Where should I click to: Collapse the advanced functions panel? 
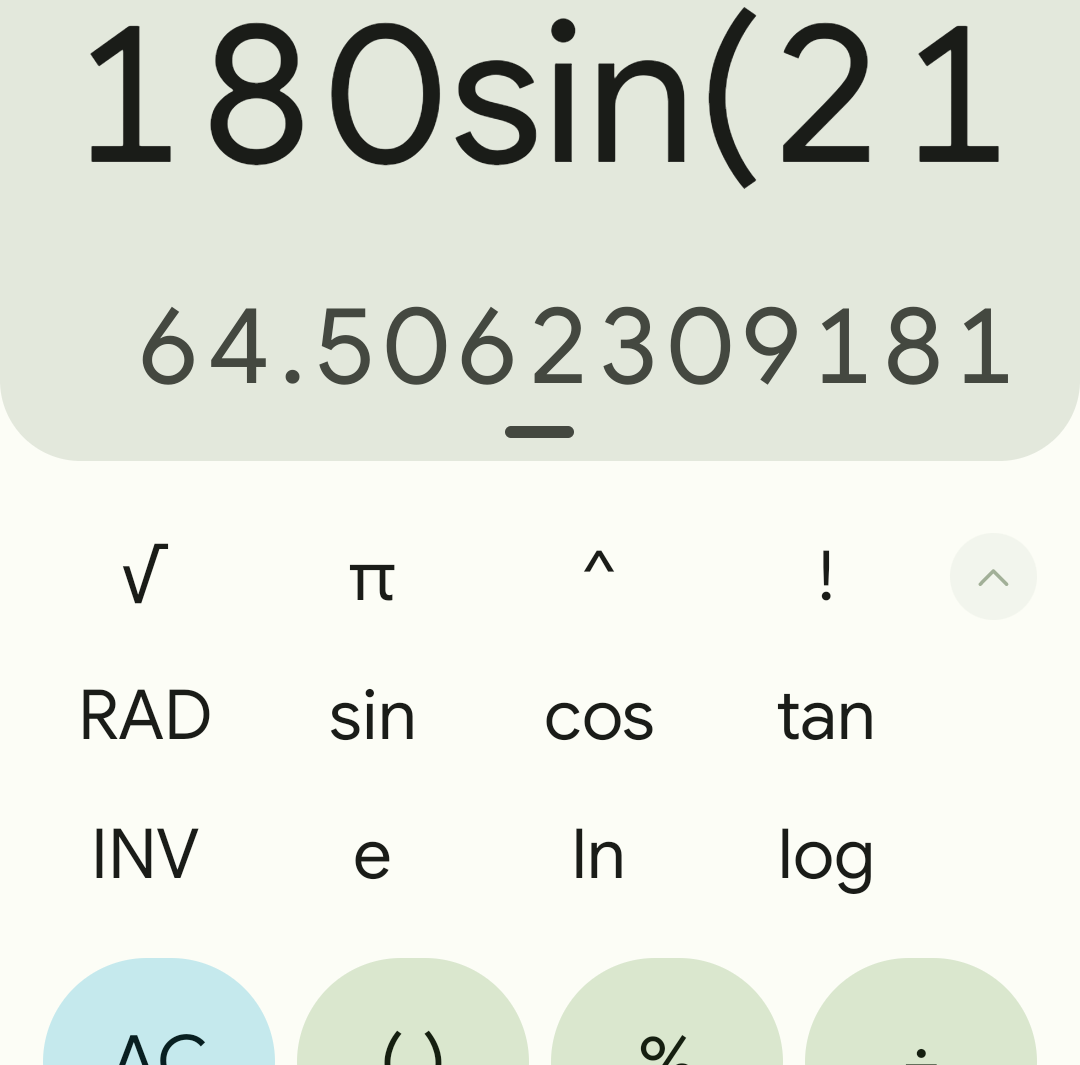[993, 576]
